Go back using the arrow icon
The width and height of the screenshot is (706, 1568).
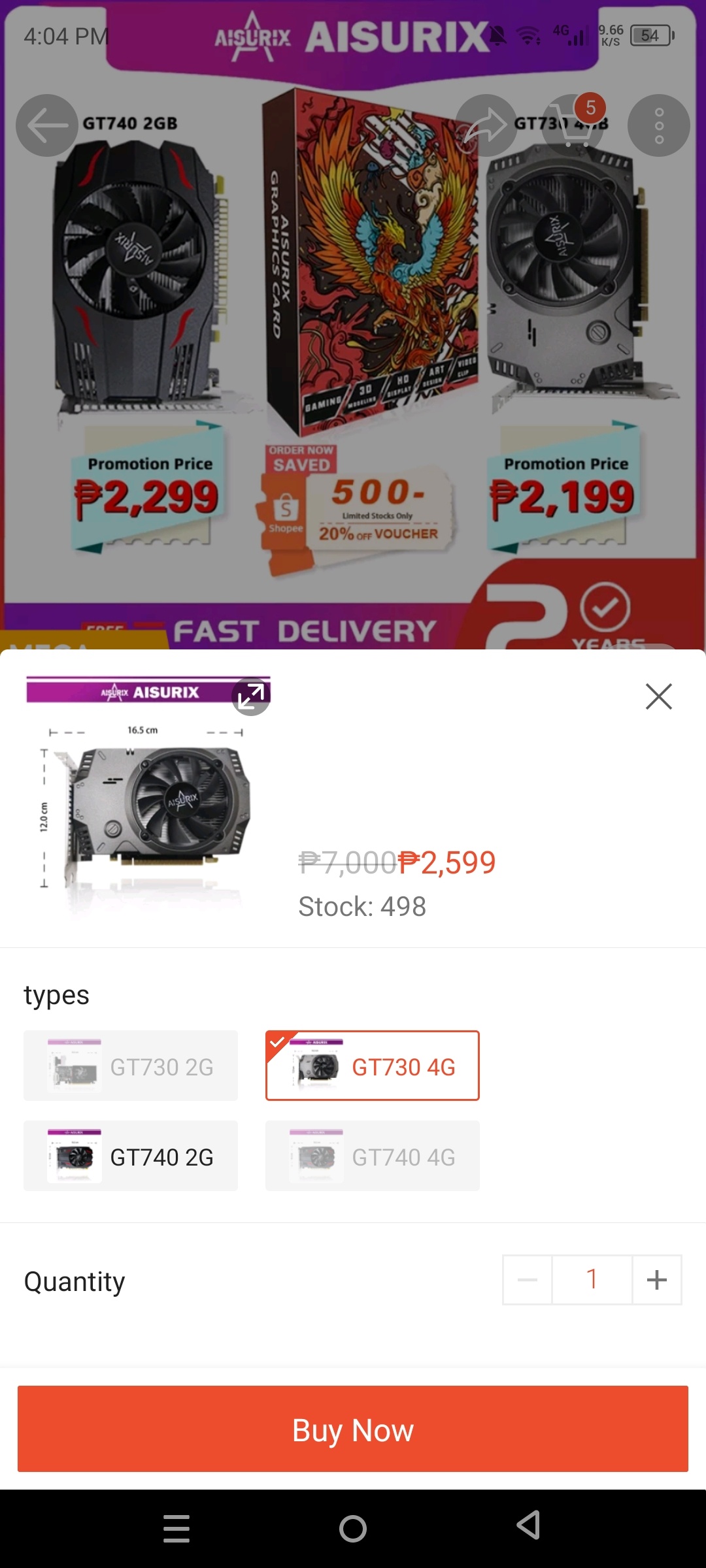(47, 125)
